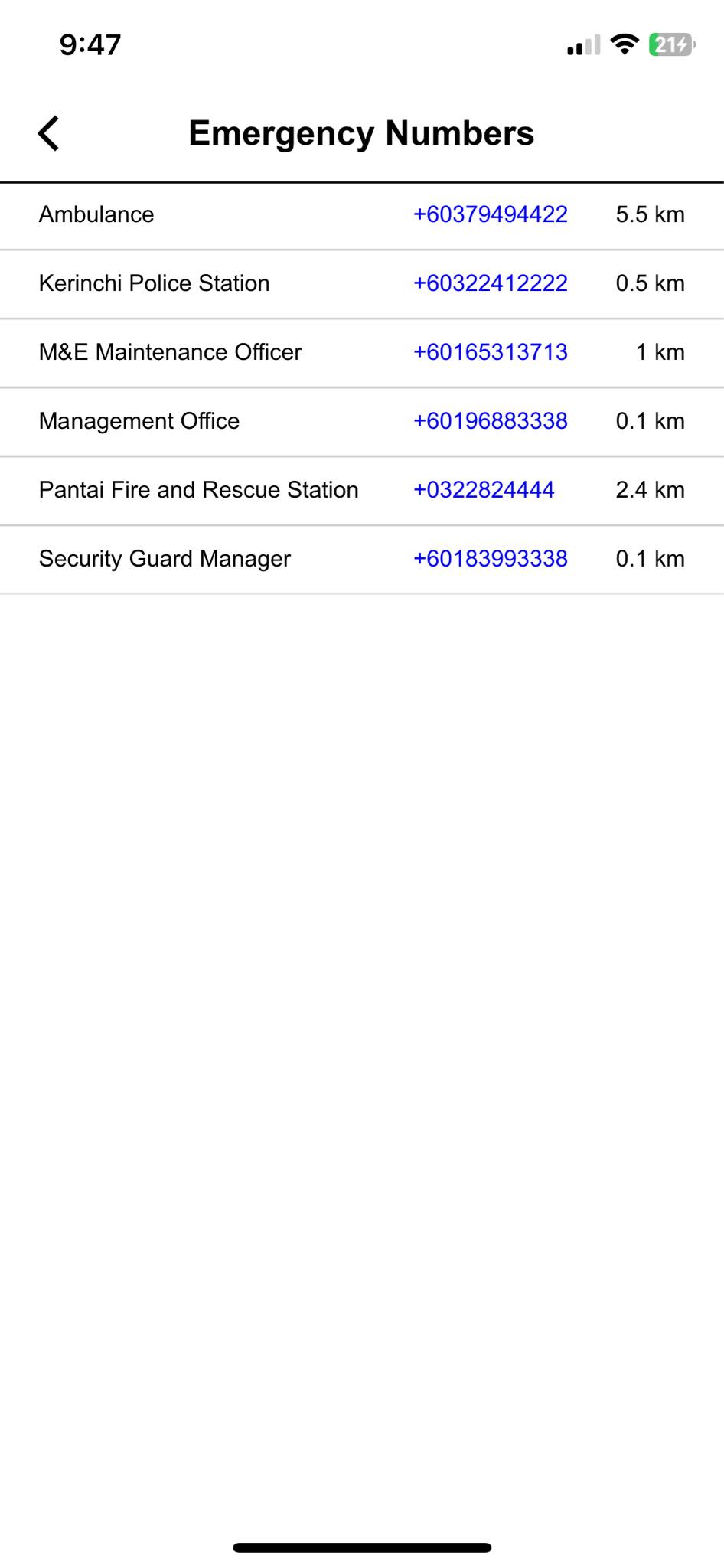Call the Security Guard Manager number
This screenshot has height=1568, width=724.
(x=490, y=559)
